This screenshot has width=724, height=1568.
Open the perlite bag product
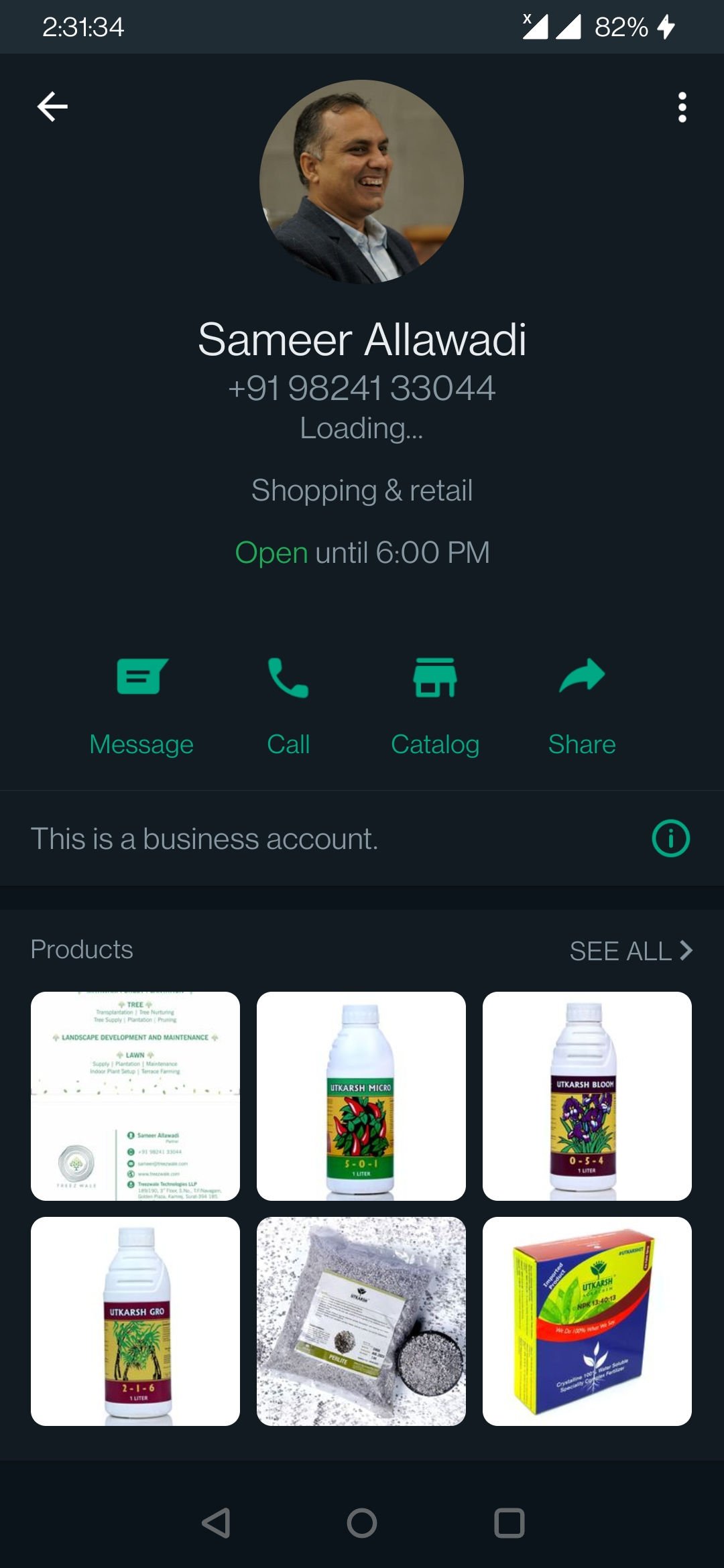tap(361, 1321)
